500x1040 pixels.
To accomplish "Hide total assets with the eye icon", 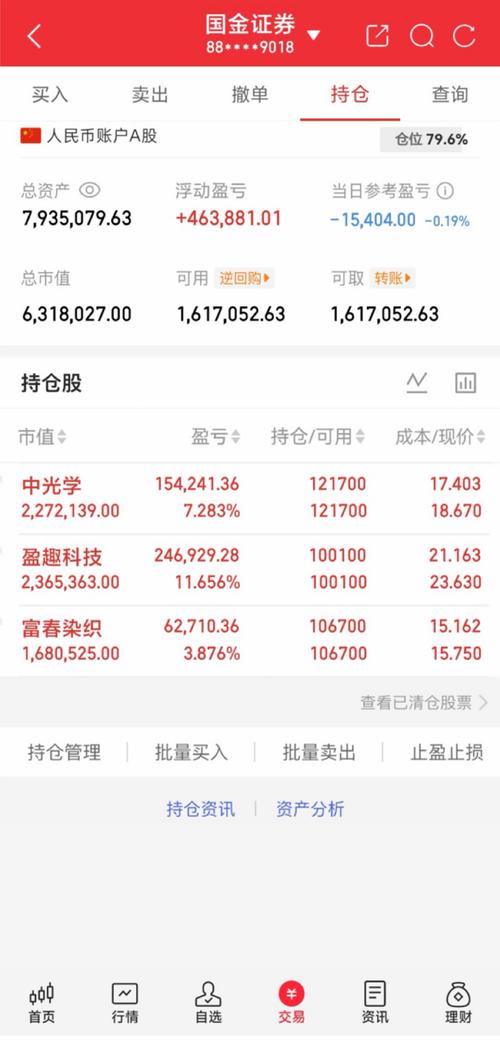I will (90, 191).
